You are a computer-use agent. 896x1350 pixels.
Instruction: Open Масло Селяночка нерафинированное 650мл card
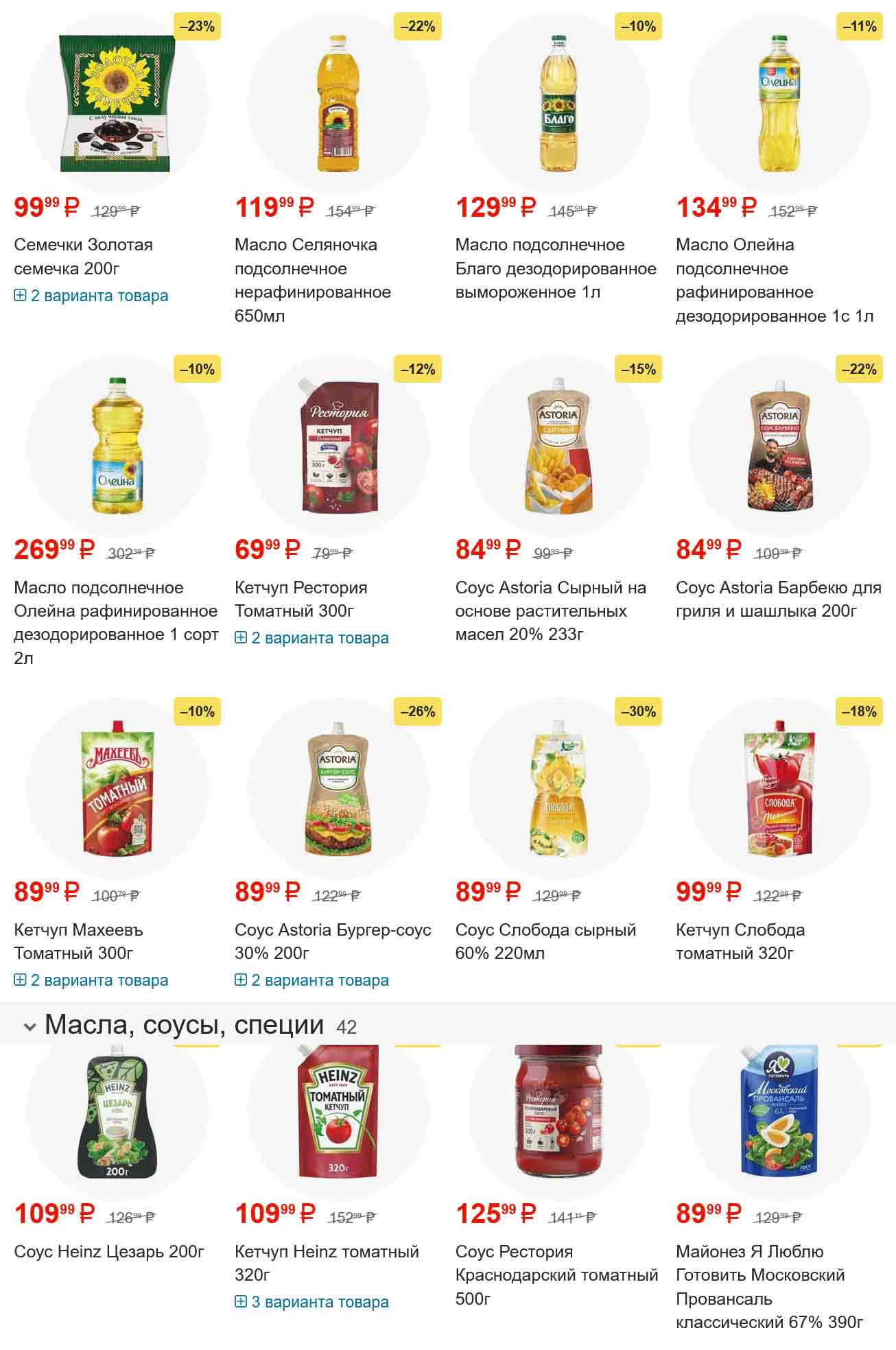tap(306, 280)
